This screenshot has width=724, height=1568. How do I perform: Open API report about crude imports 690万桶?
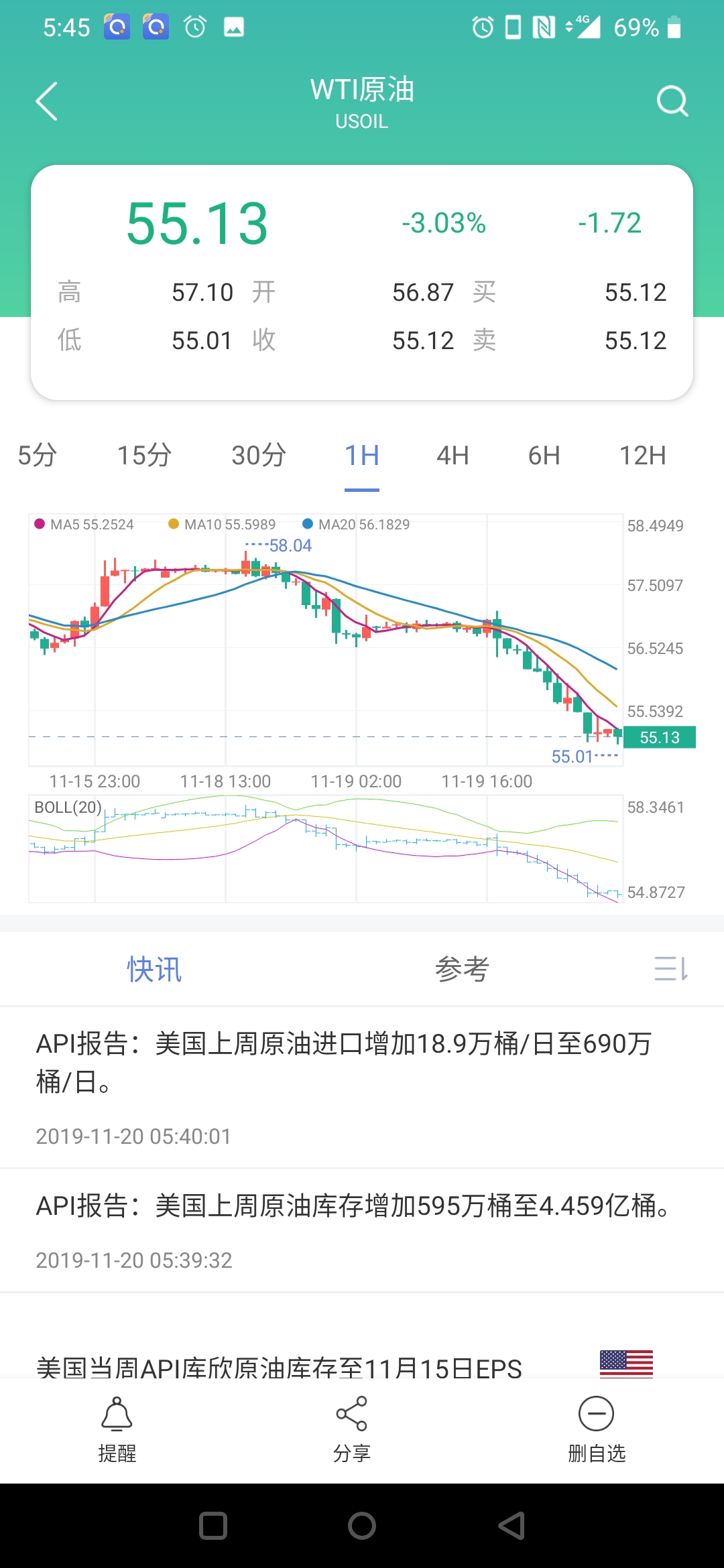(362, 1088)
